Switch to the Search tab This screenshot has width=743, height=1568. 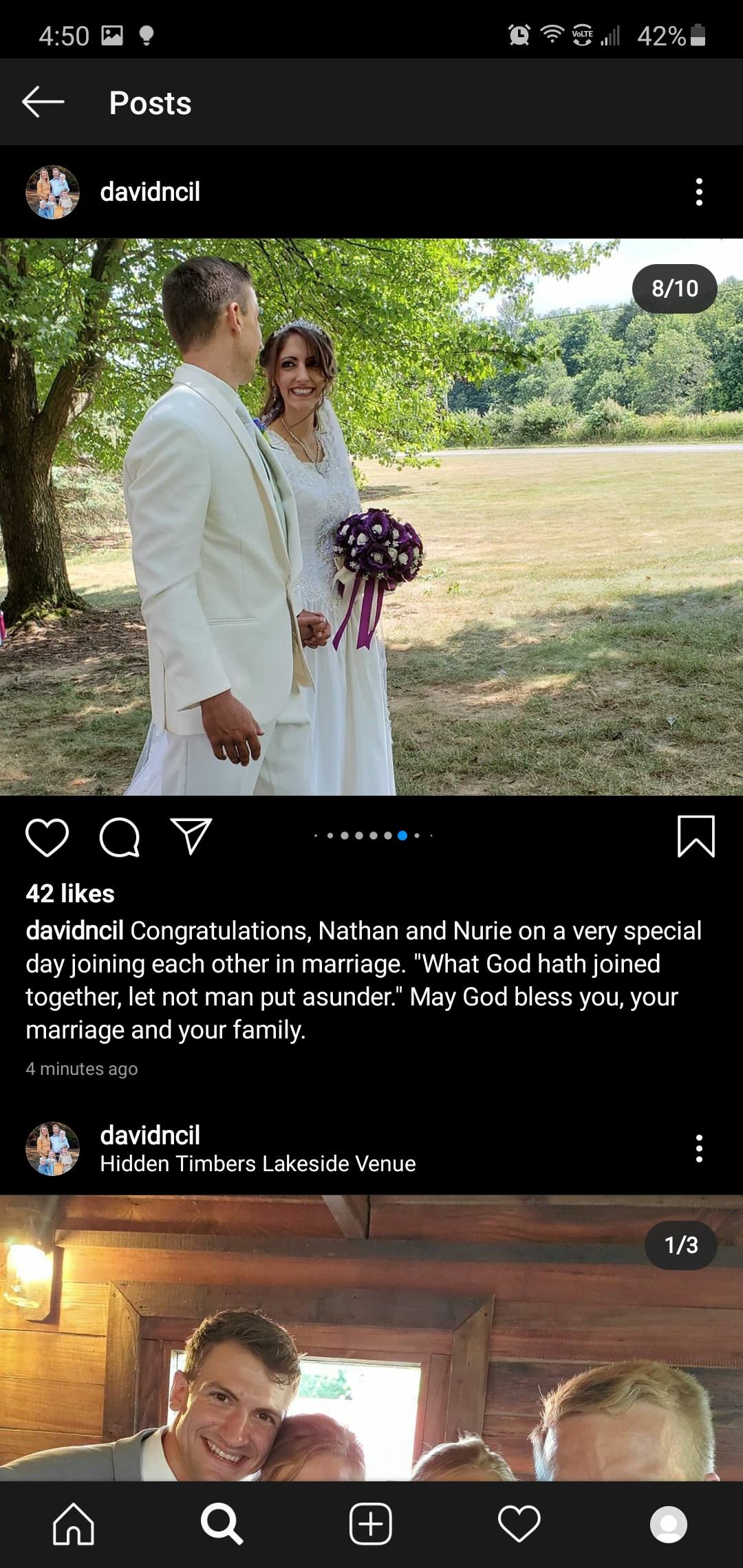[x=222, y=1524]
